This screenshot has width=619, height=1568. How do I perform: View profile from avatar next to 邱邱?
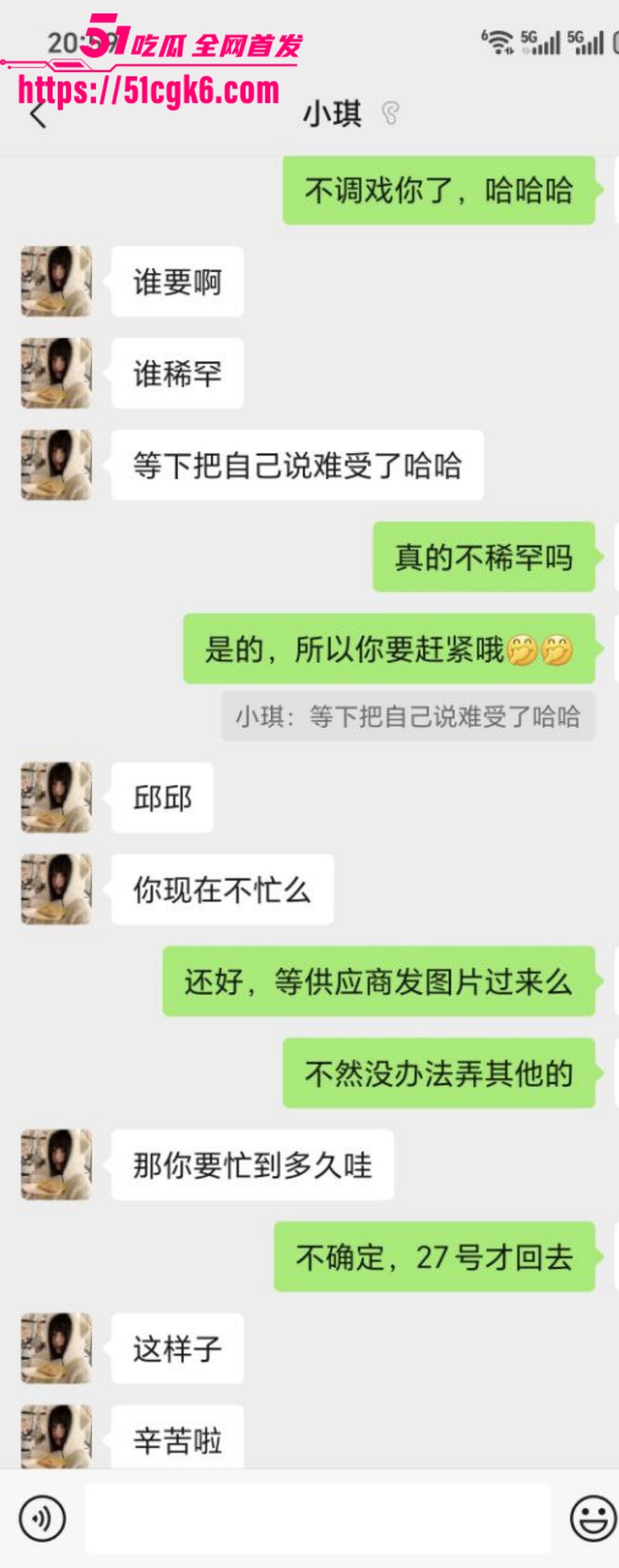click(56, 797)
